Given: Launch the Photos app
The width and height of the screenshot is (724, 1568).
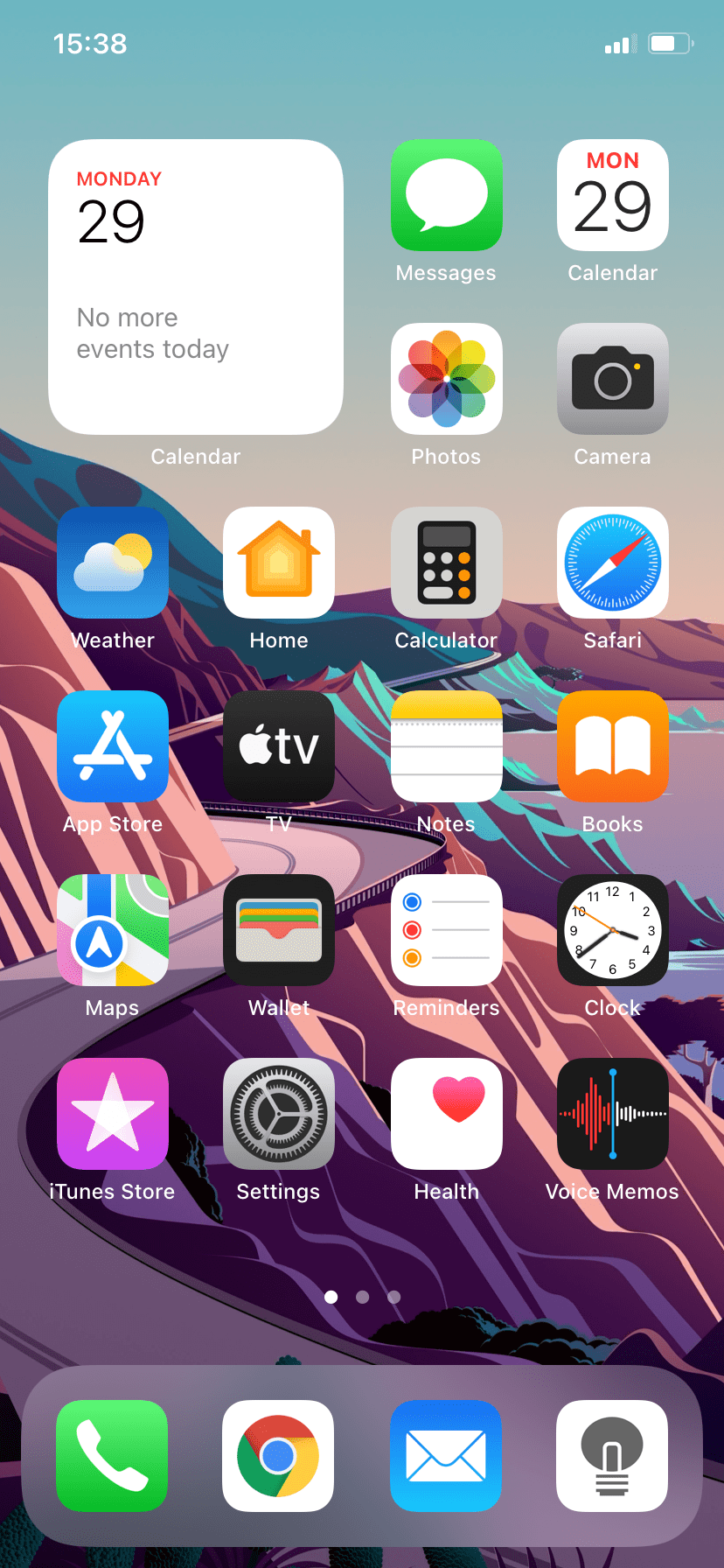Looking at the screenshot, I should tap(446, 379).
